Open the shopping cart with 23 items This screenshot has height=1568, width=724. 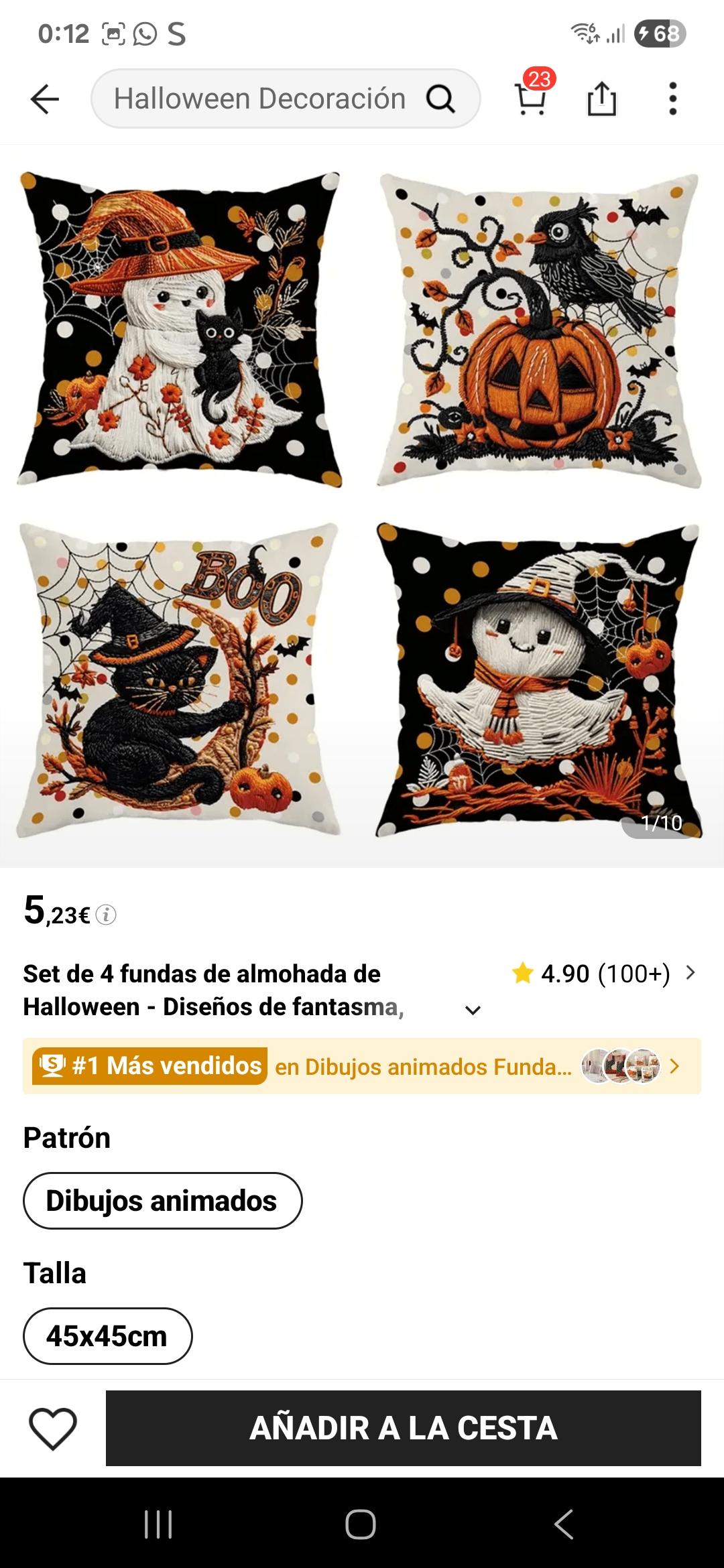point(532,98)
